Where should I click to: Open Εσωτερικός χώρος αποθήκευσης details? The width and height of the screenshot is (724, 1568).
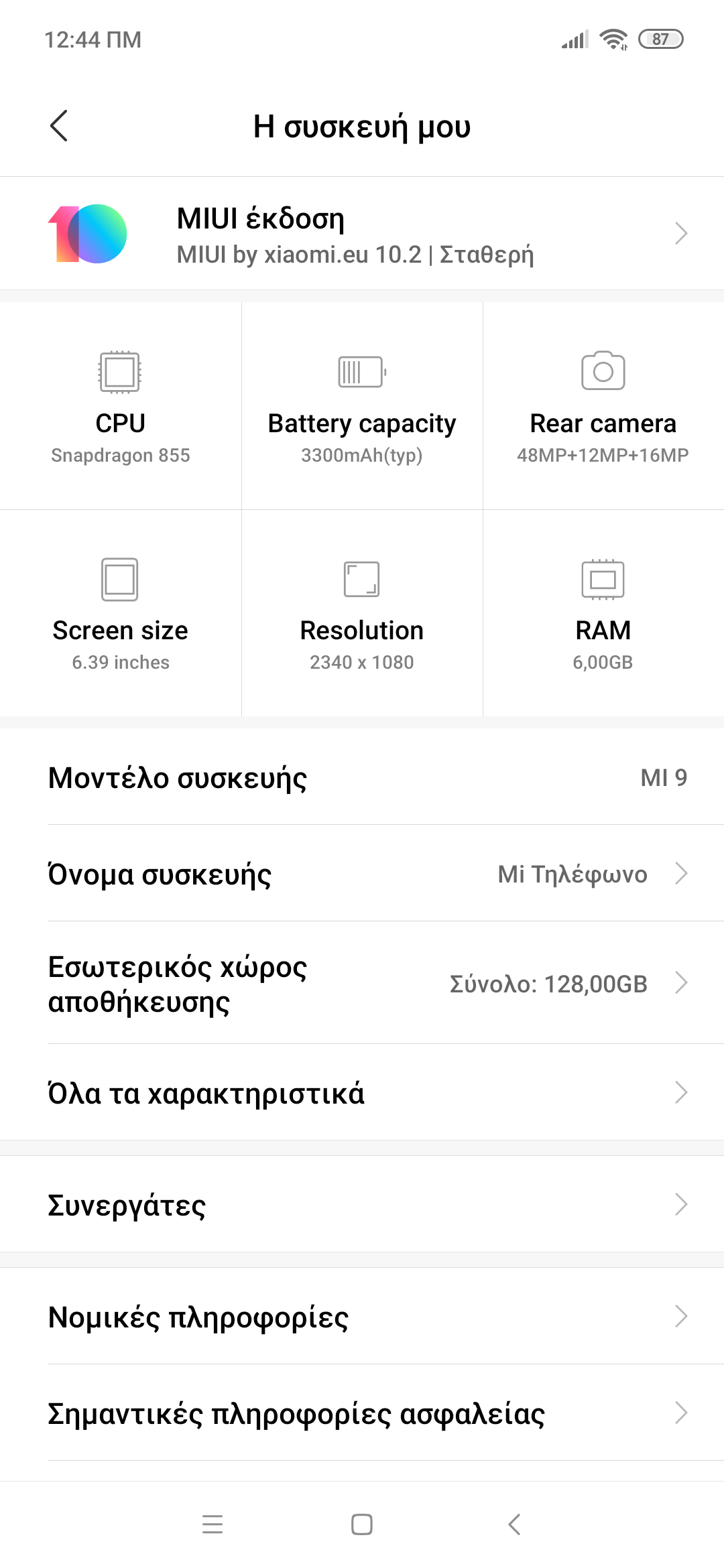click(362, 983)
